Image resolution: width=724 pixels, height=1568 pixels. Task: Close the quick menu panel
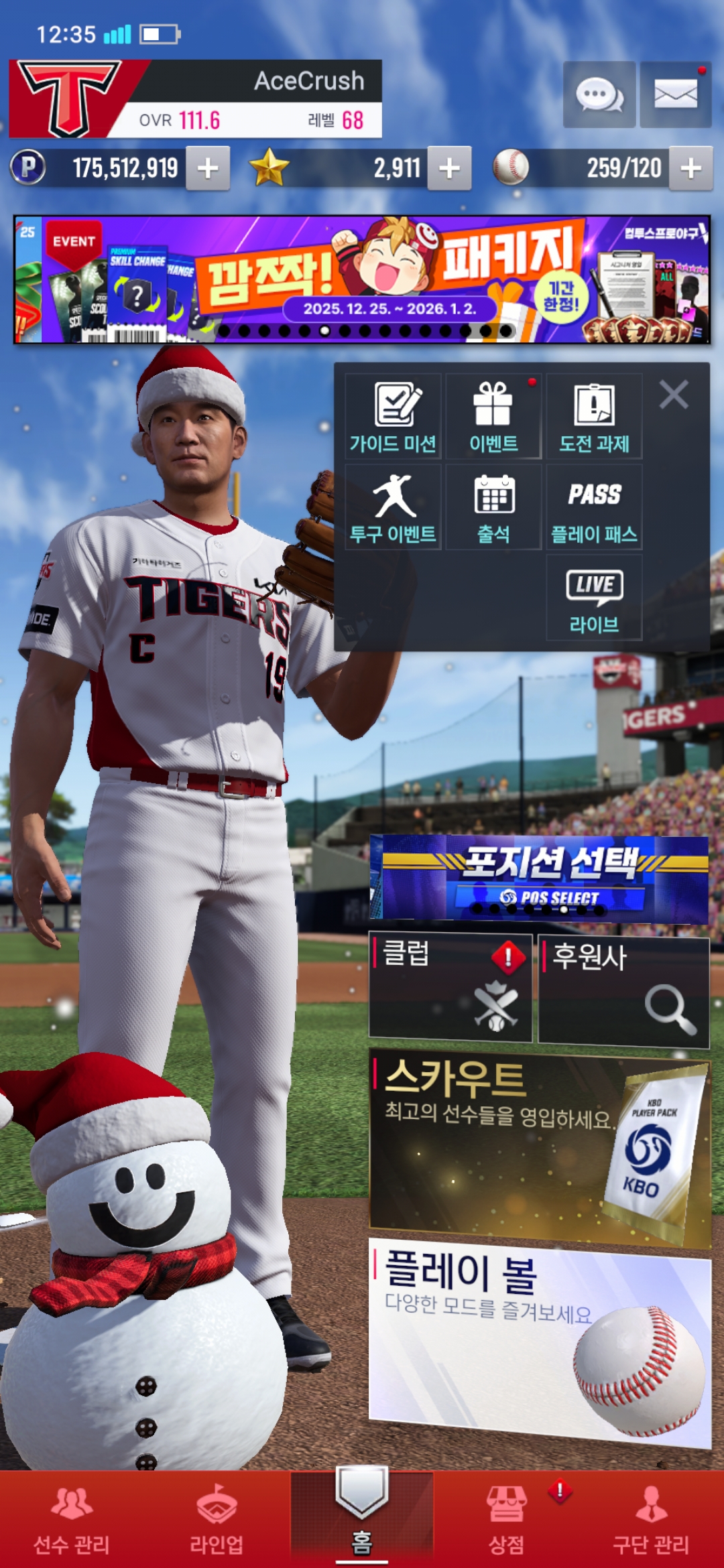674,395
